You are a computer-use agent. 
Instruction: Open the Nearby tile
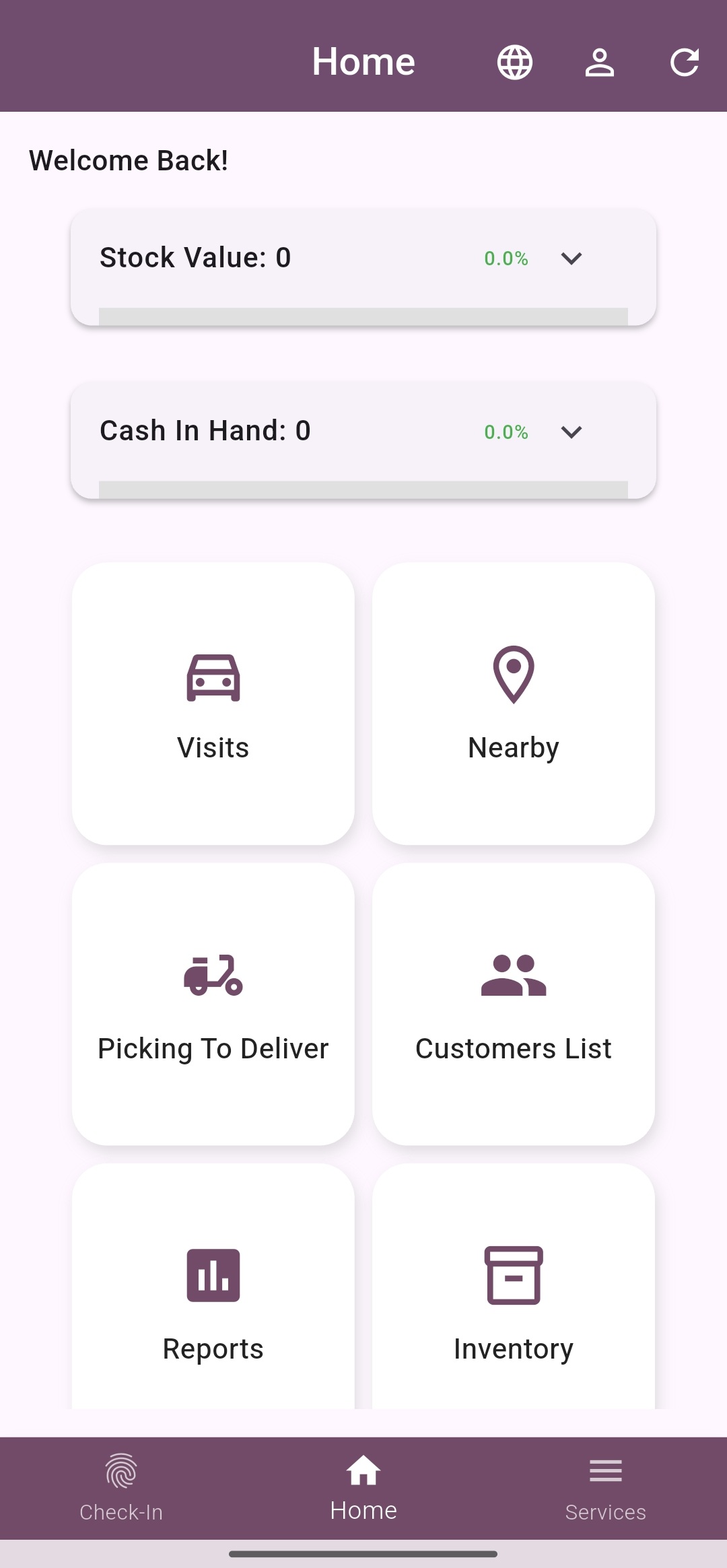(514, 704)
